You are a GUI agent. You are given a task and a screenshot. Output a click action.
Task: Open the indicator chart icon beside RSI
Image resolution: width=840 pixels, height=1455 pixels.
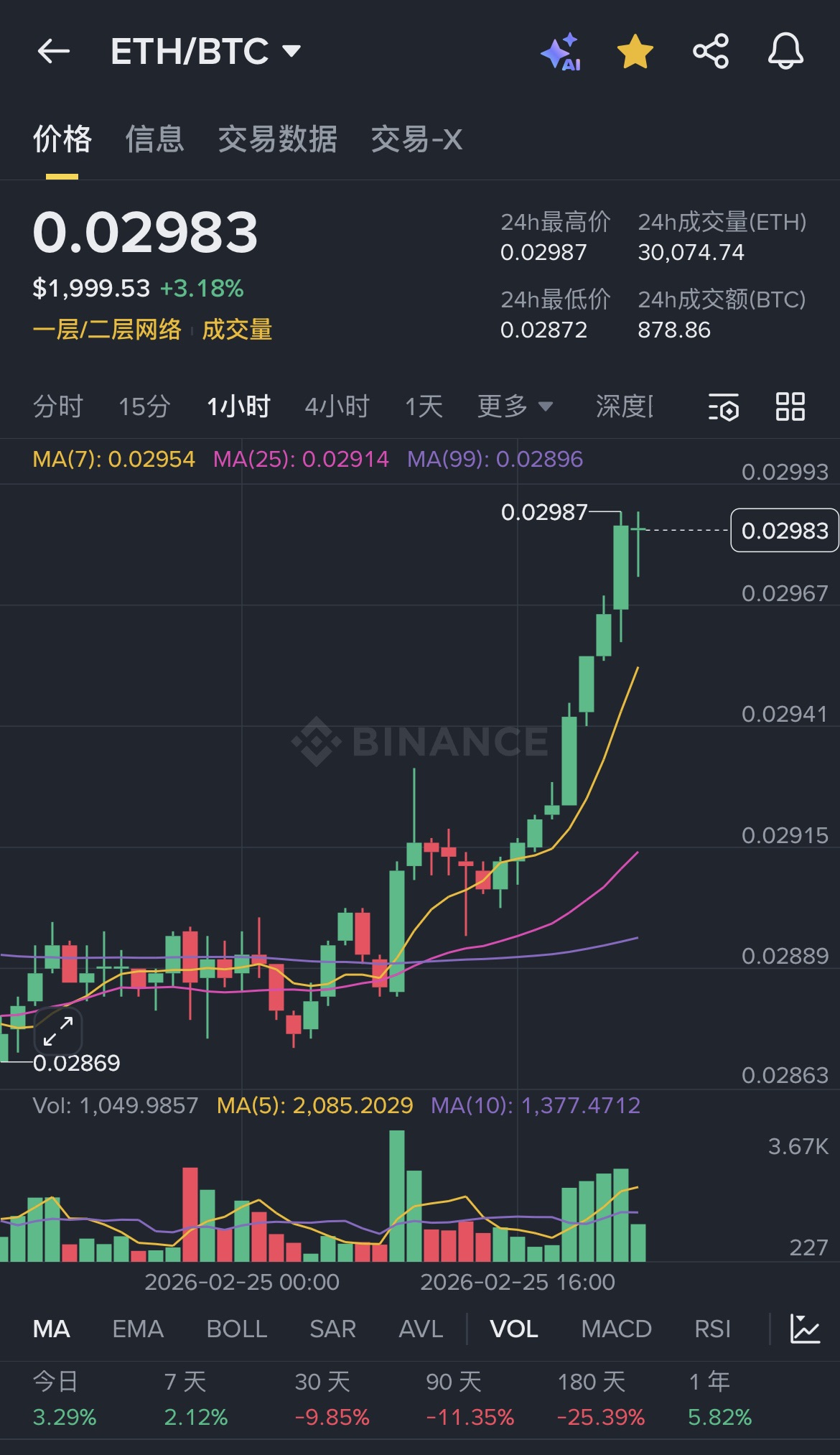(805, 1329)
